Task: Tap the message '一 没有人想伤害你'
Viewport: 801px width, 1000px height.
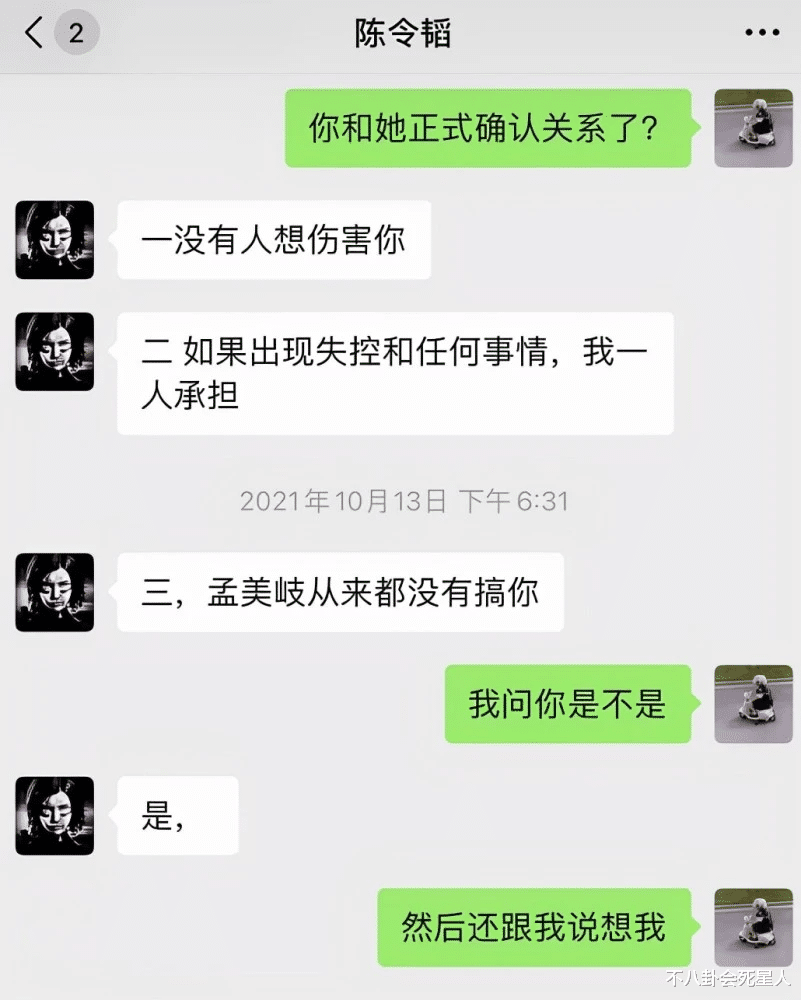Action: (272, 240)
